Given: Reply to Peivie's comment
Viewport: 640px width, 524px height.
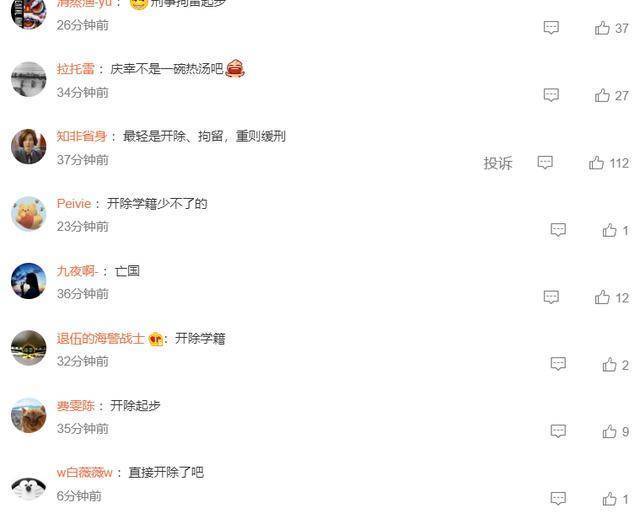Looking at the screenshot, I should (558, 230).
